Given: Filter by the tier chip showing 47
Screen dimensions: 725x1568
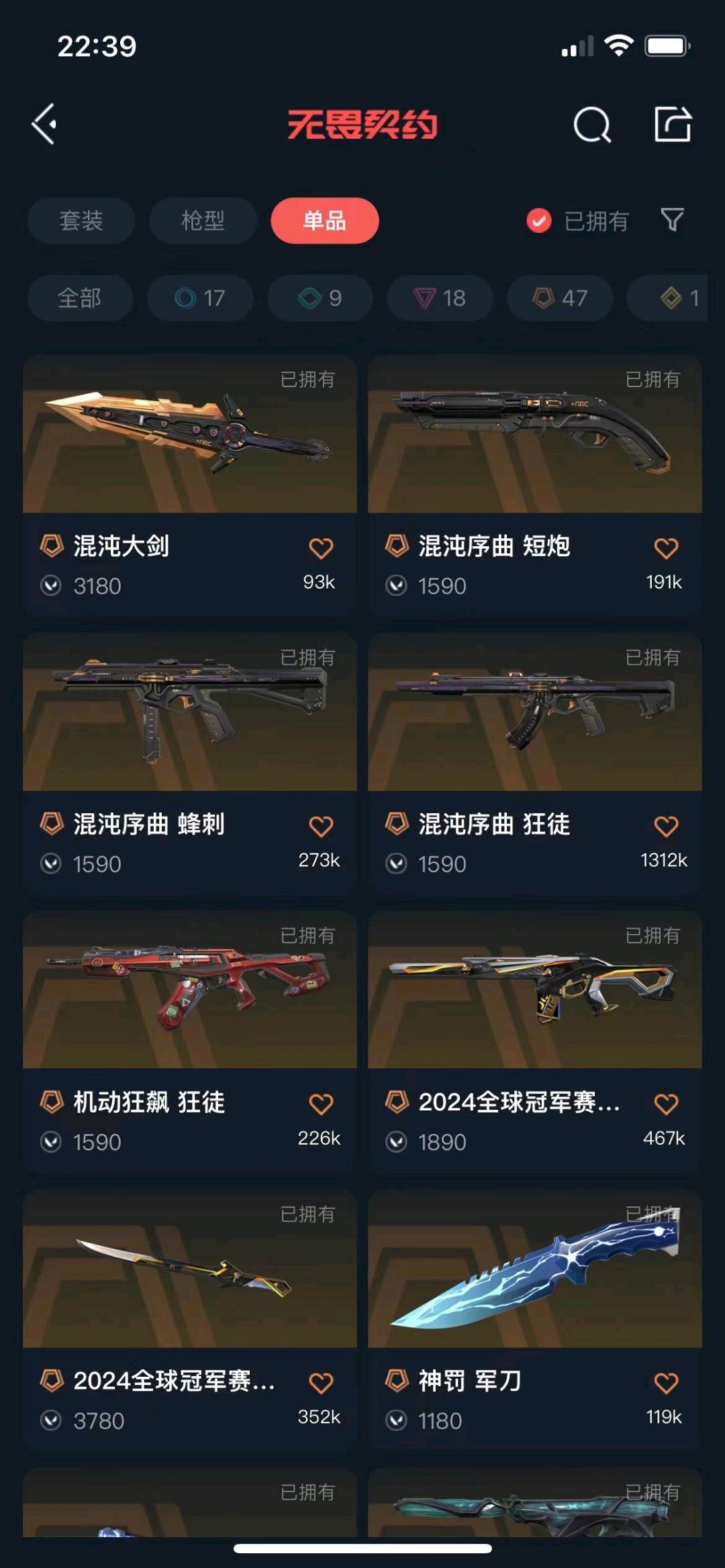Looking at the screenshot, I should pos(560,298).
